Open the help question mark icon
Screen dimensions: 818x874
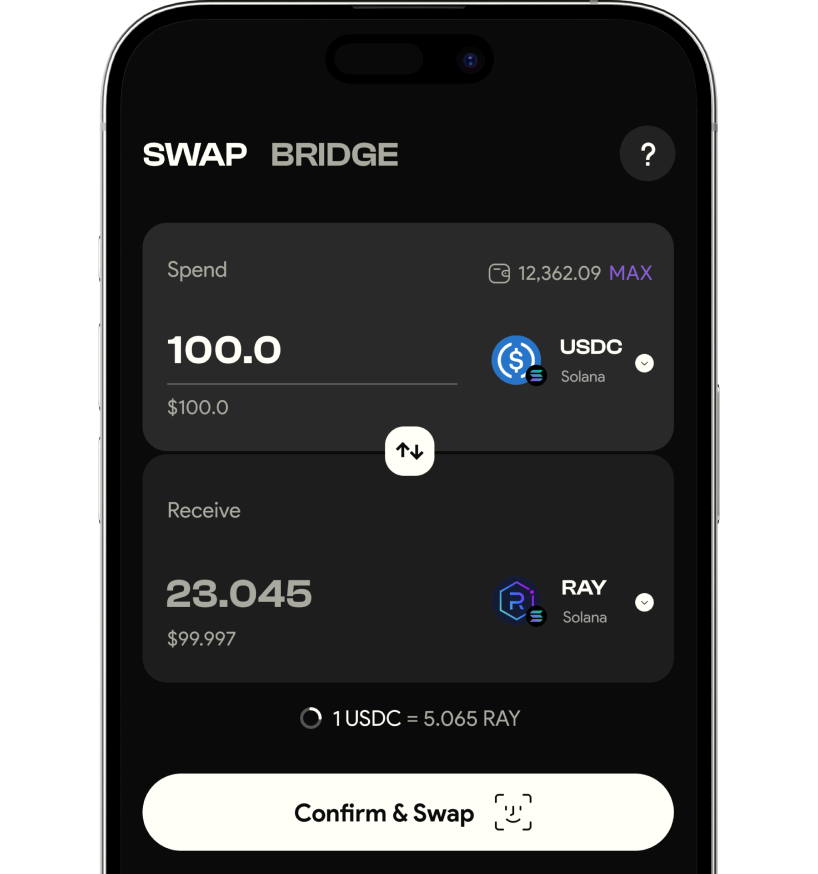[647, 155]
